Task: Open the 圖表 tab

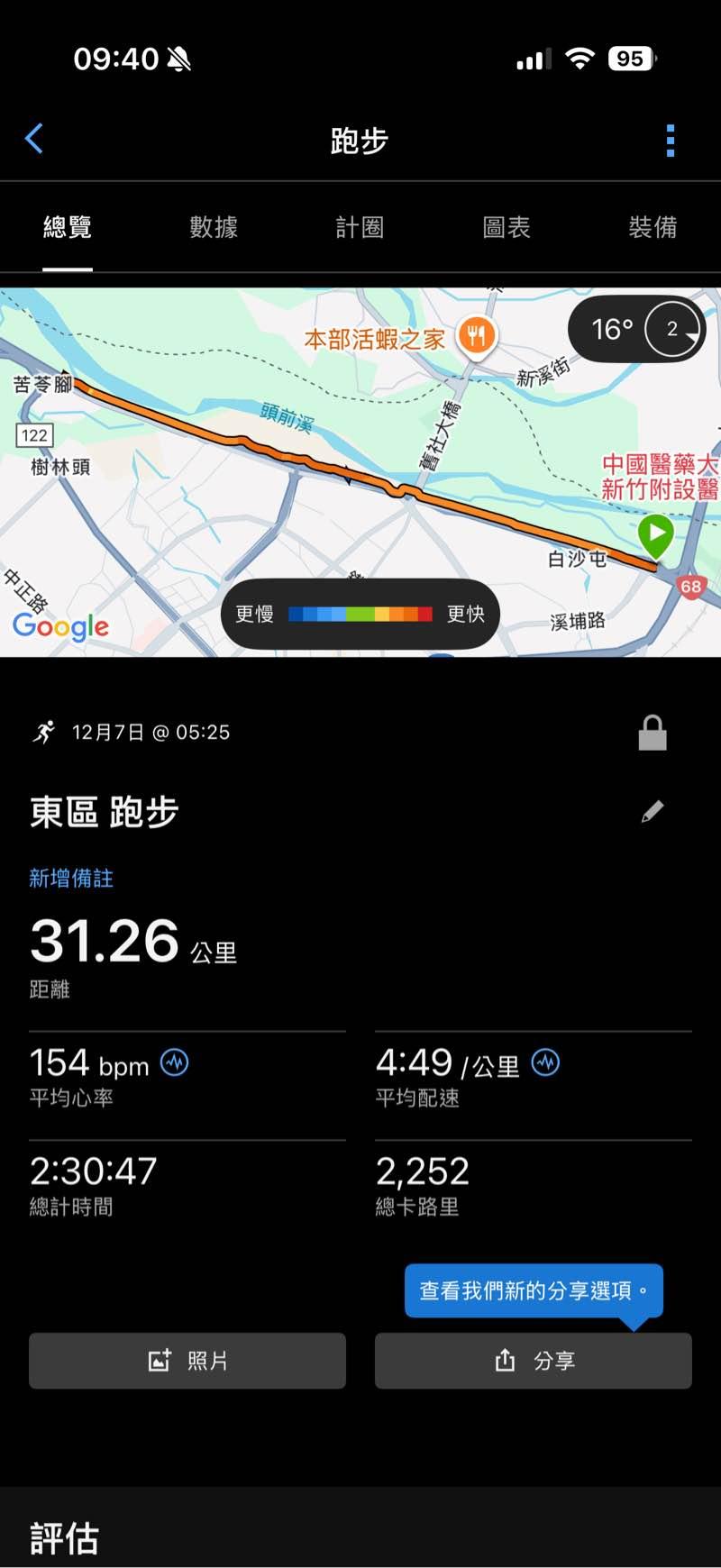Action: 507,227
